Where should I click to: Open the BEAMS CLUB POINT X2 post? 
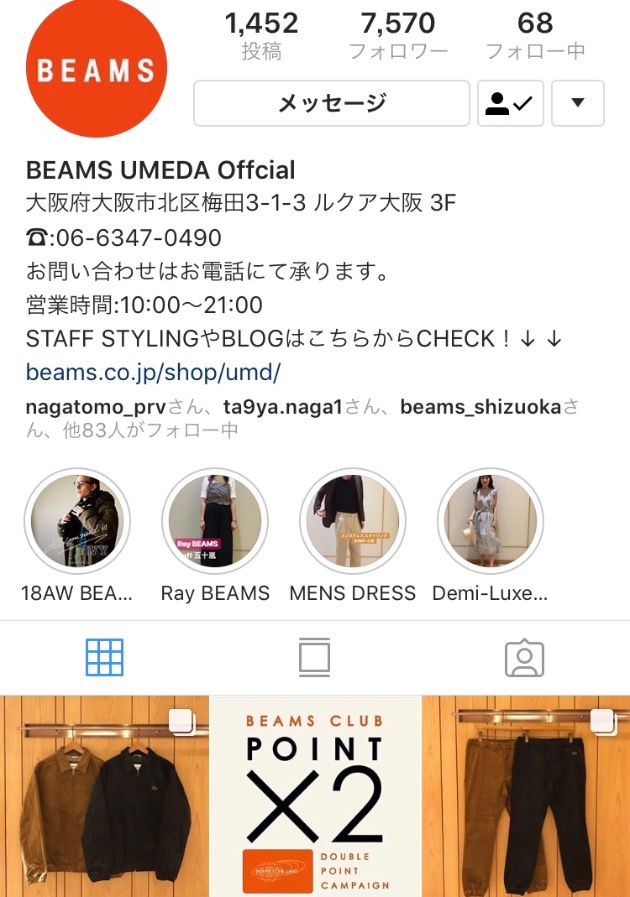[315, 797]
